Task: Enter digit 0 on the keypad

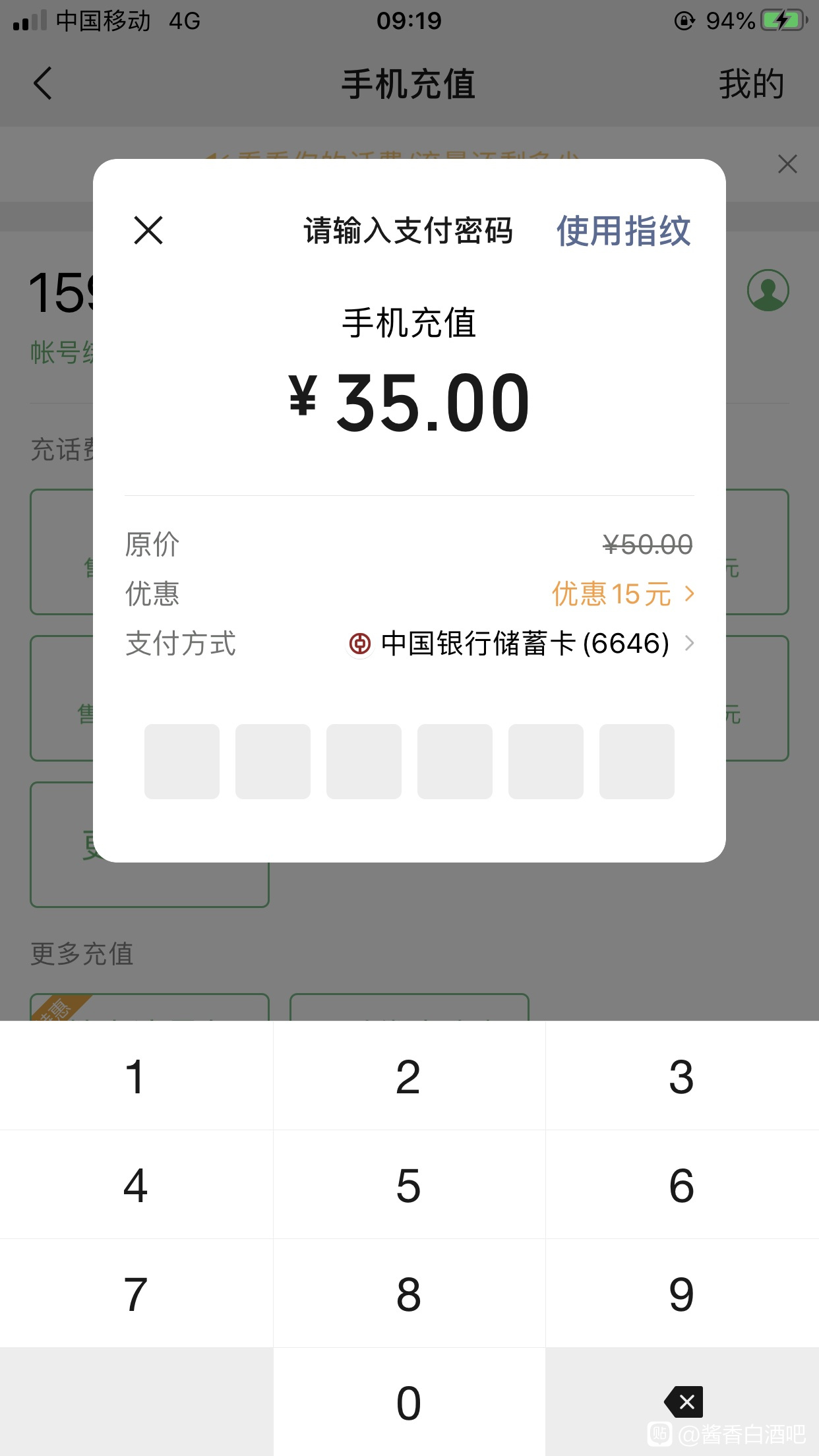Action: [409, 1403]
